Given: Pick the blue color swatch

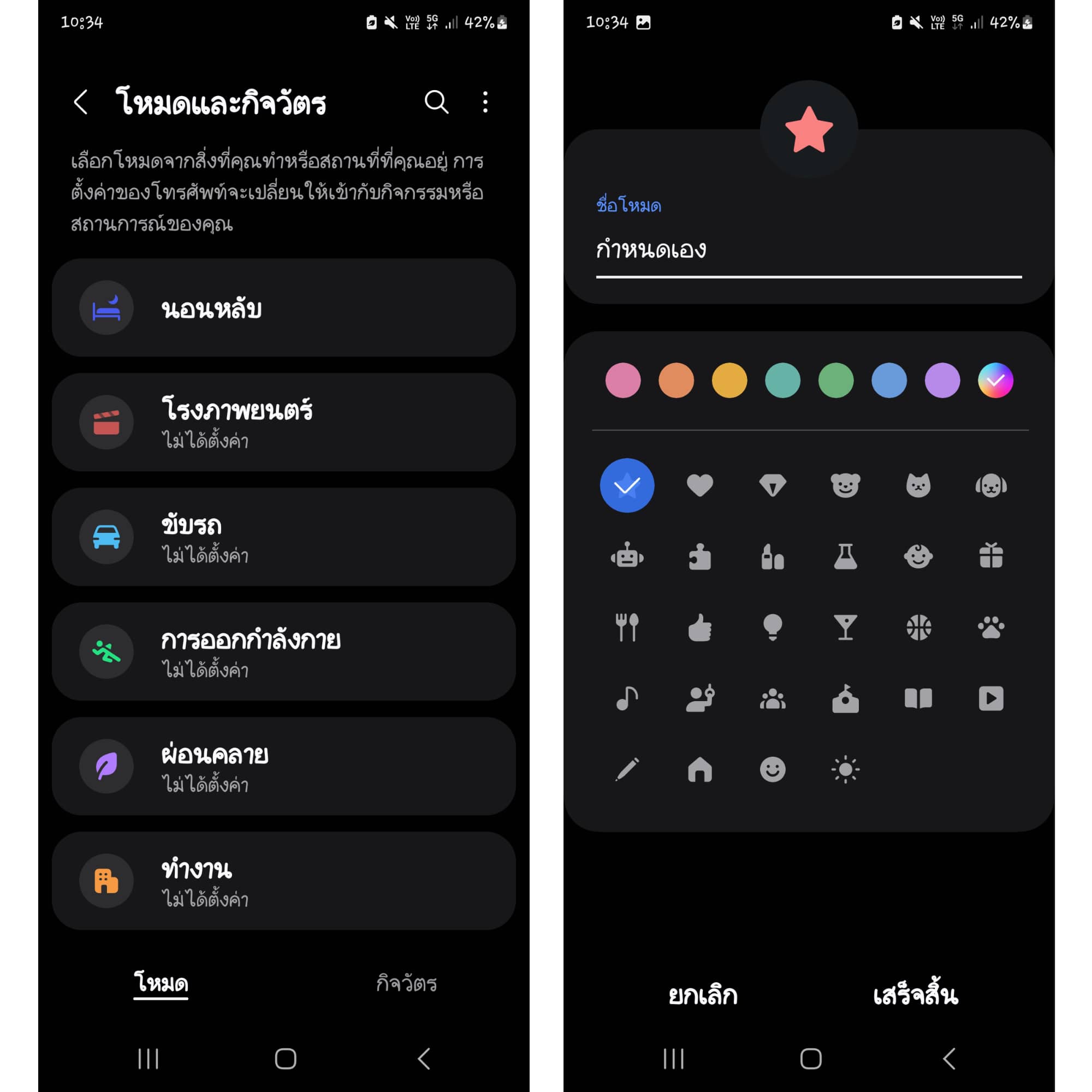Looking at the screenshot, I should (888, 381).
